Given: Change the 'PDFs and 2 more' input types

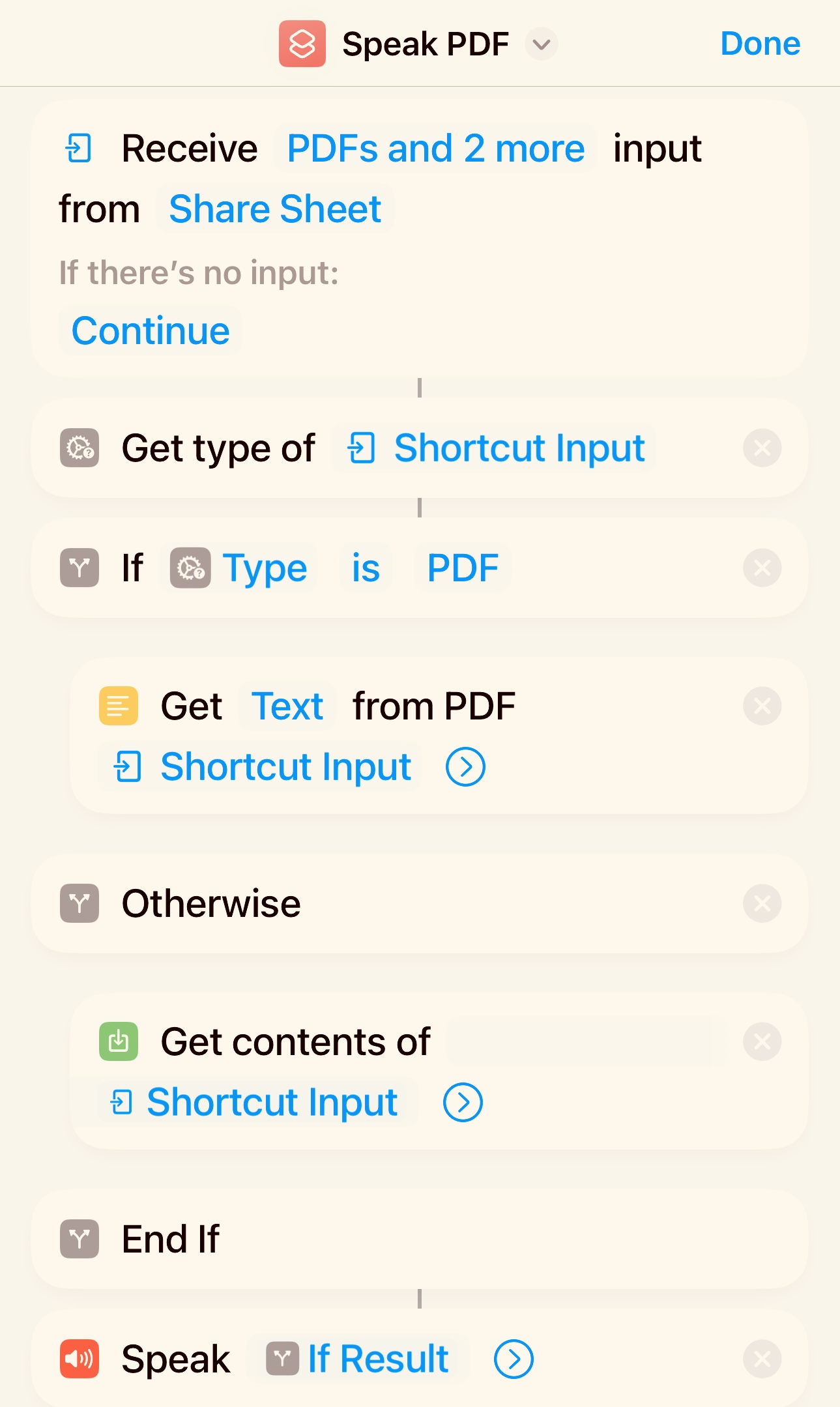Looking at the screenshot, I should point(436,149).
